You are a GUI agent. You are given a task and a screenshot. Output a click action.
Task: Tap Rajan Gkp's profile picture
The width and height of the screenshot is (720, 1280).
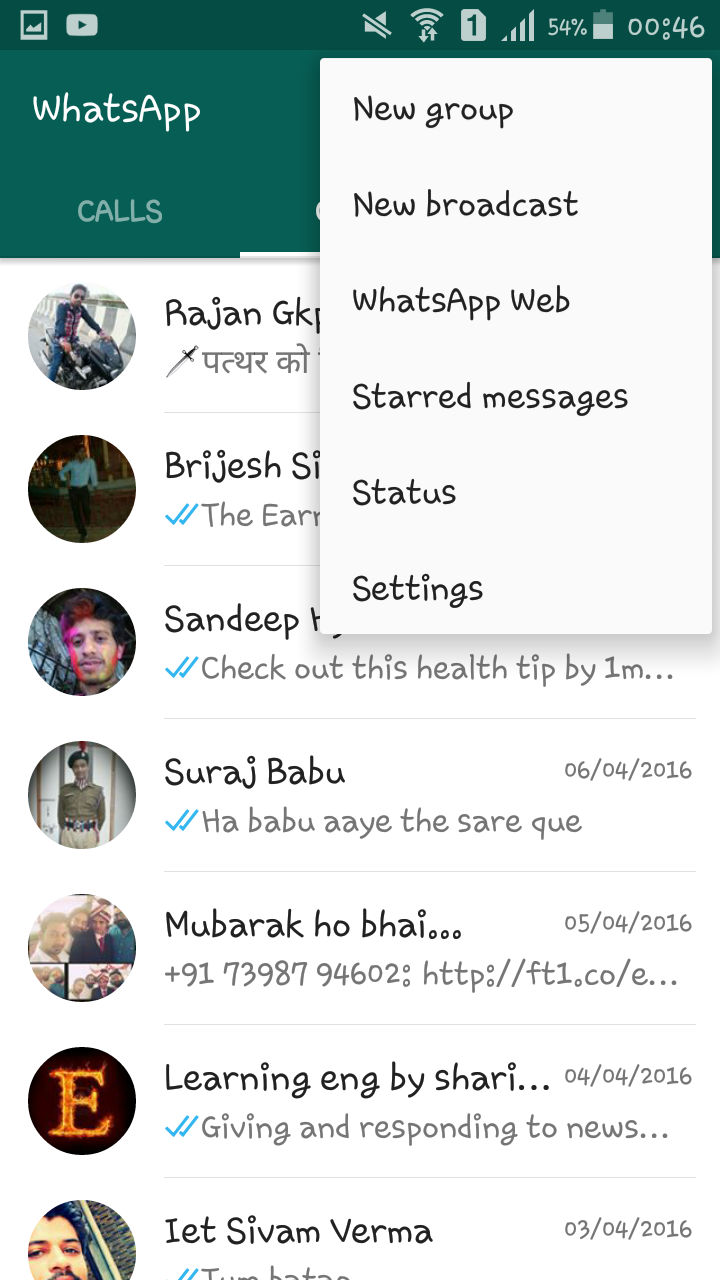82,337
